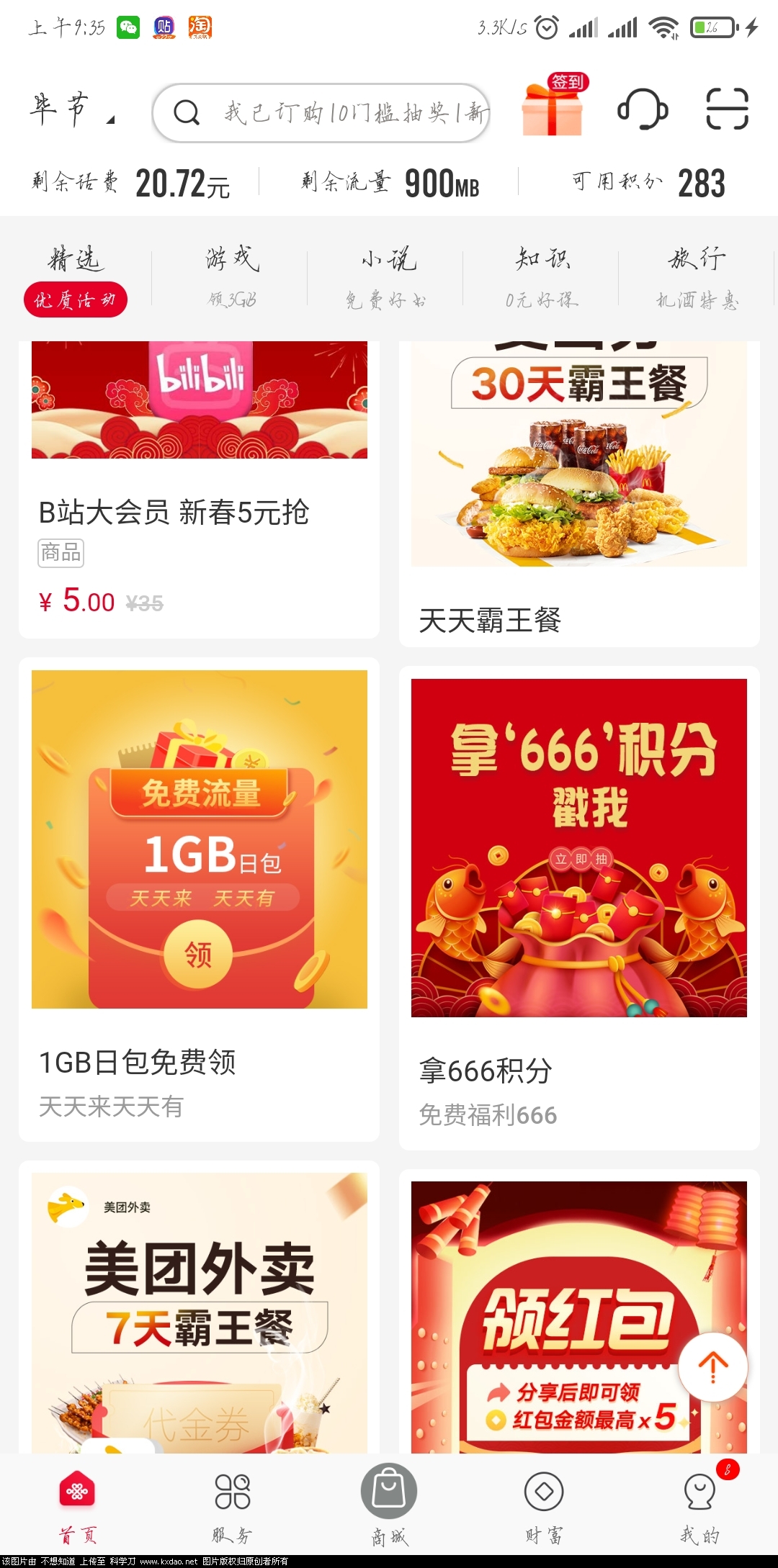This screenshot has width=778, height=1568.
Task: Open the 签到 gift box icon
Action: (x=553, y=108)
